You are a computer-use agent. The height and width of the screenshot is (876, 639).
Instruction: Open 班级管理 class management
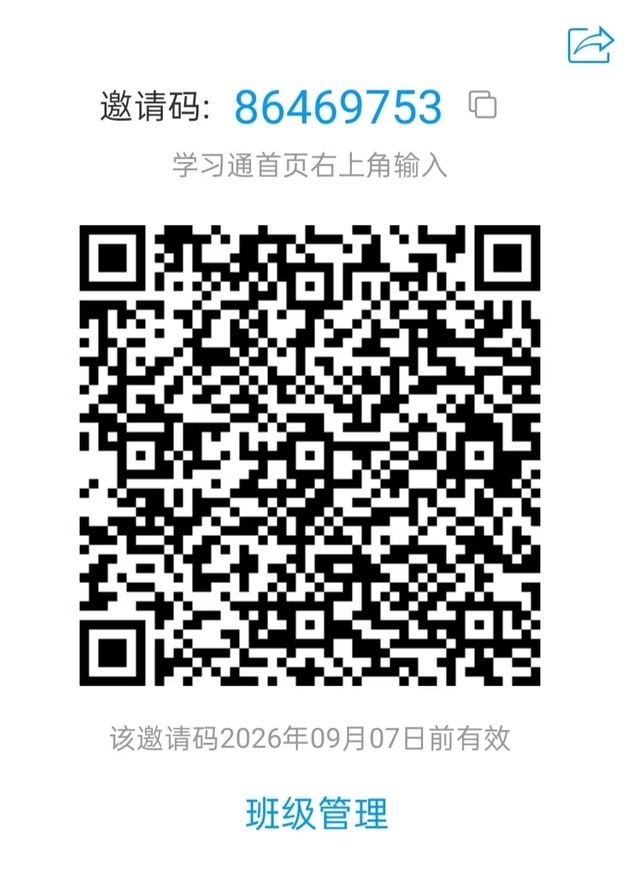pos(317,813)
